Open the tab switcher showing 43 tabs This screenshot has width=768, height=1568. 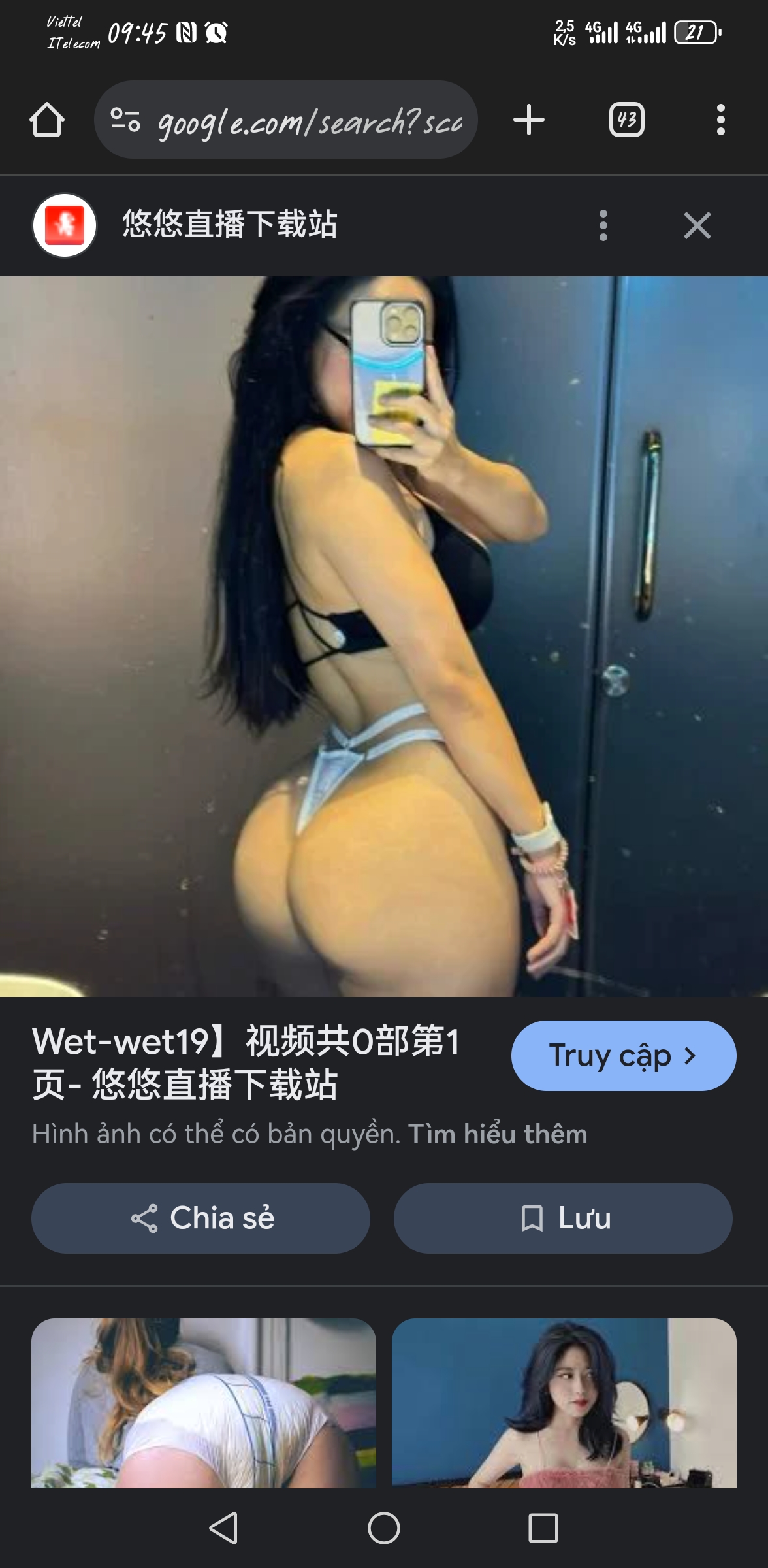point(626,120)
